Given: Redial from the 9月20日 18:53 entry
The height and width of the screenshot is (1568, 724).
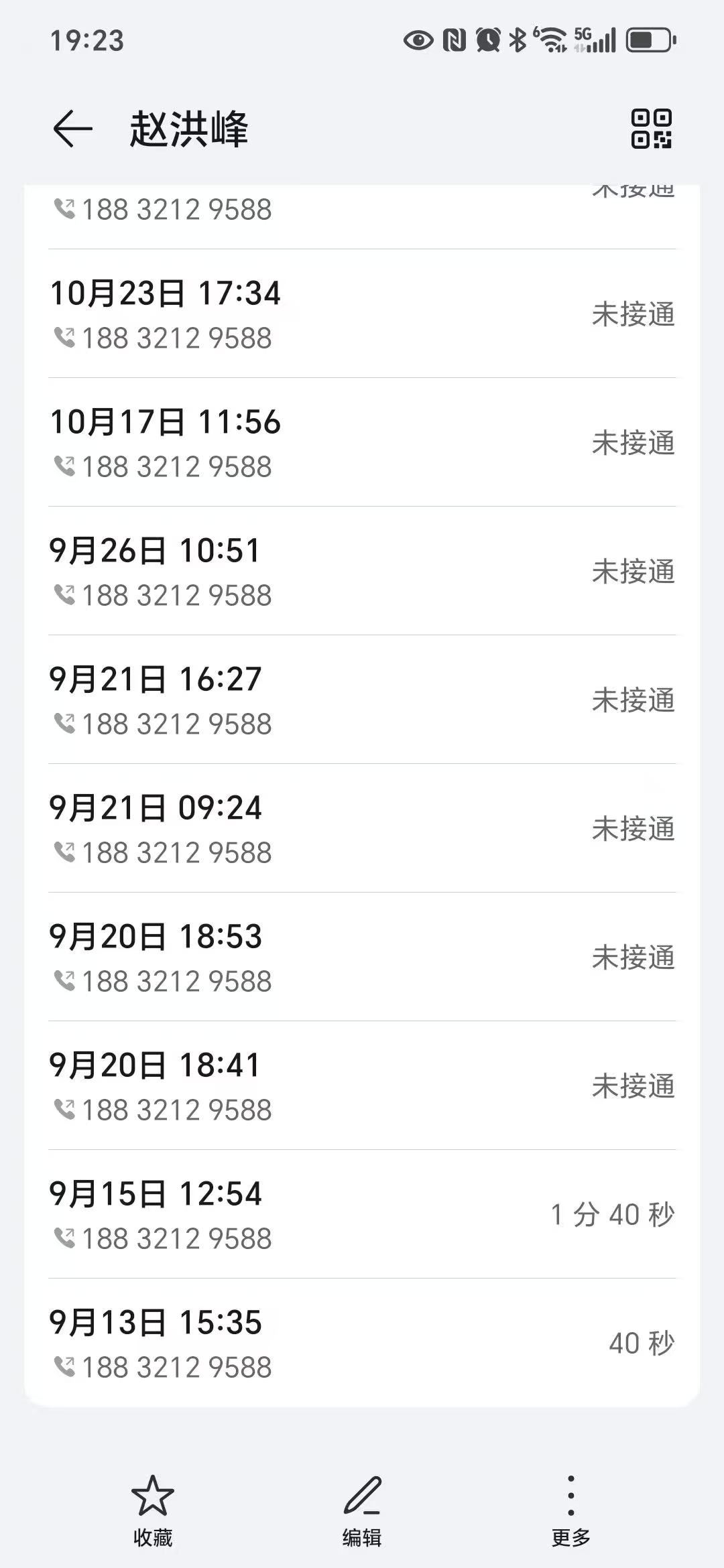Looking at the screenshot, I should [x=362, y=957].
